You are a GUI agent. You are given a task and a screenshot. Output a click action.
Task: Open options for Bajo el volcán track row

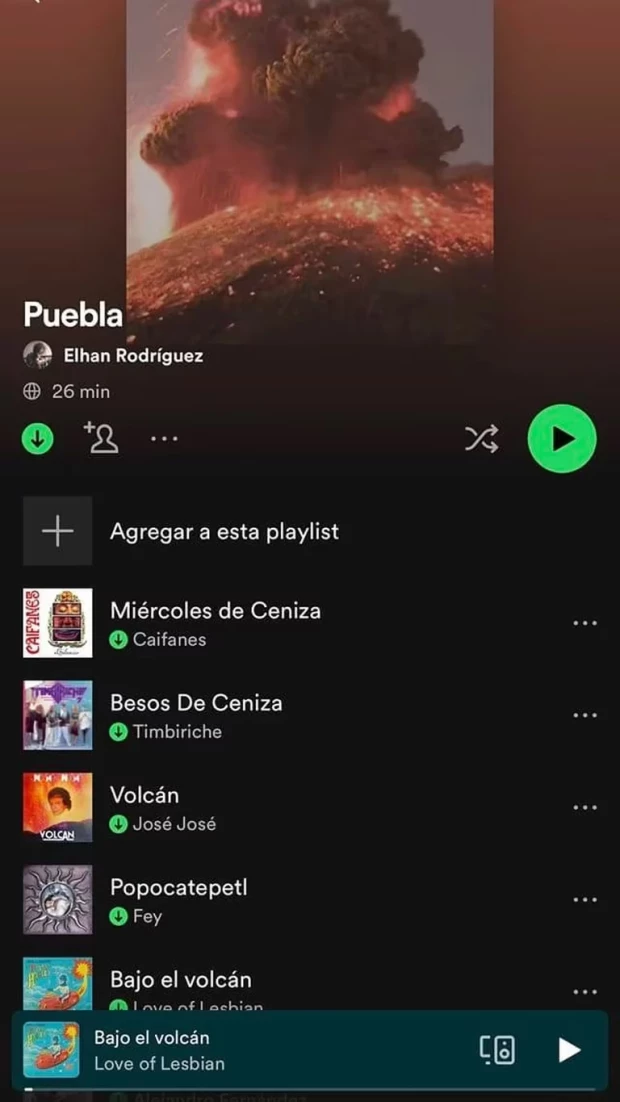[585, 991]
